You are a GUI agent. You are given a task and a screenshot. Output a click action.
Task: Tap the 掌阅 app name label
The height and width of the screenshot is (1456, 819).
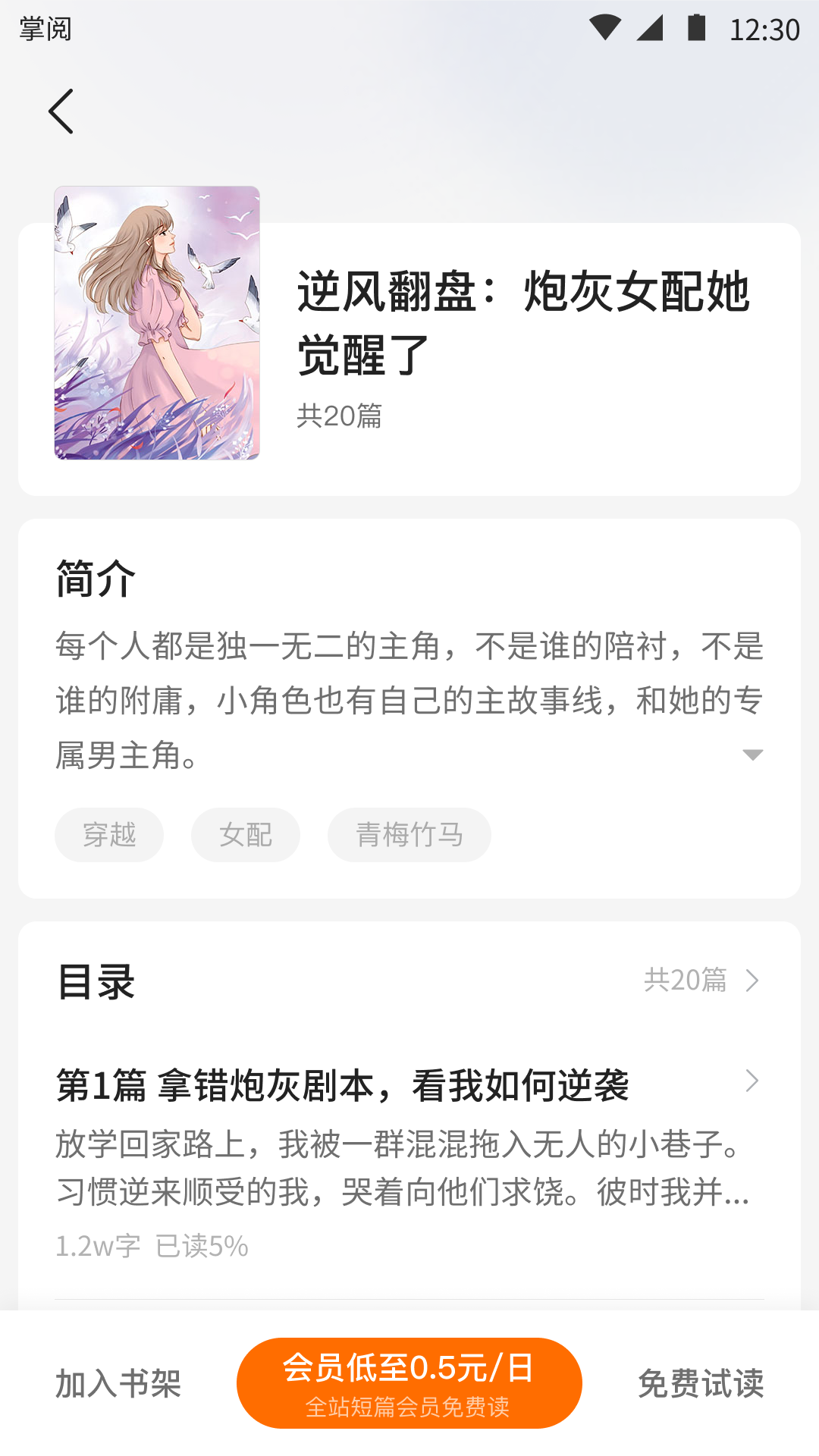point(47,32)
